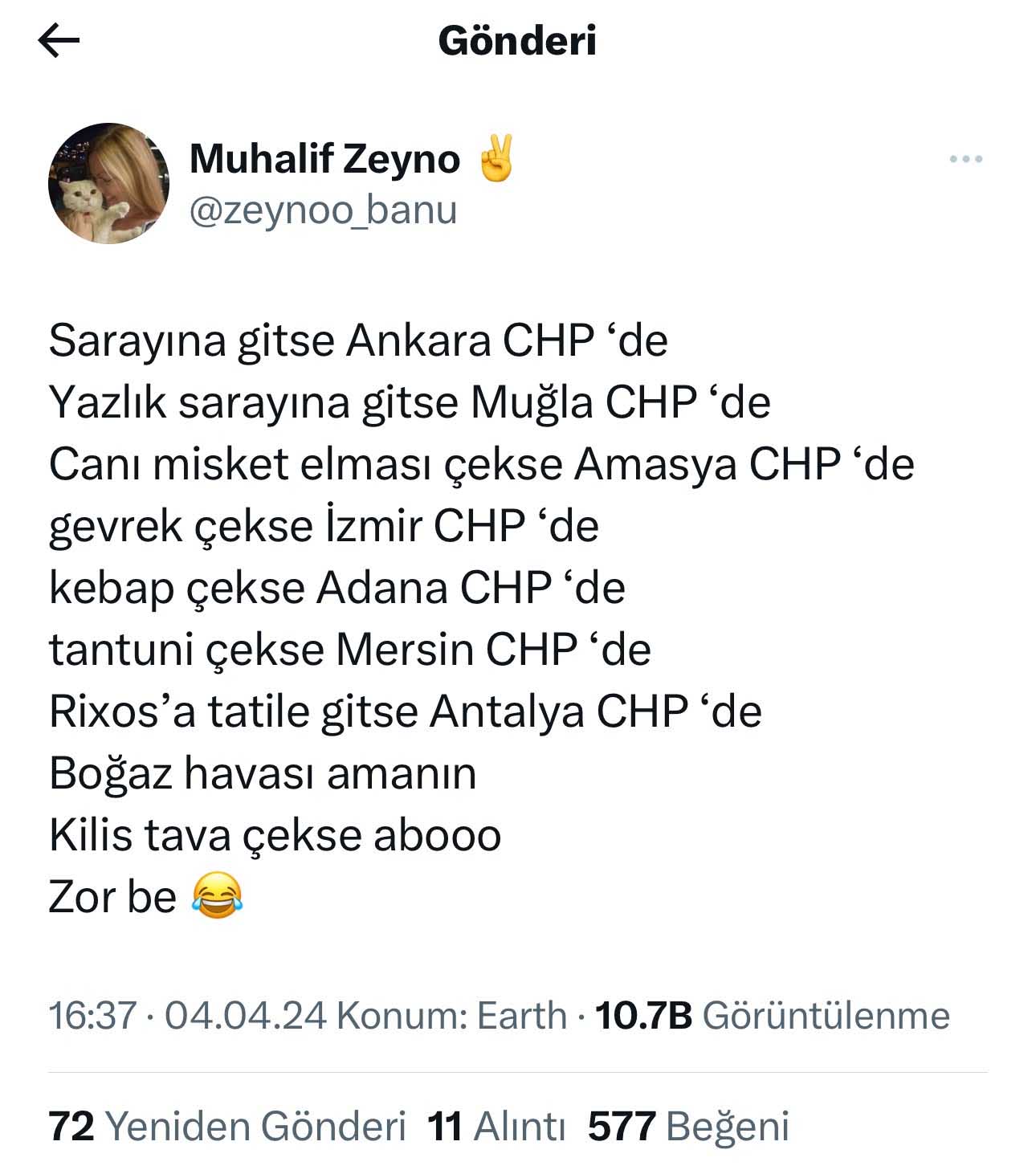Open the post's three-dot overflow menu
Image resolution: width=1036 pixels, height=1170 pixels.
pos(965,159)
